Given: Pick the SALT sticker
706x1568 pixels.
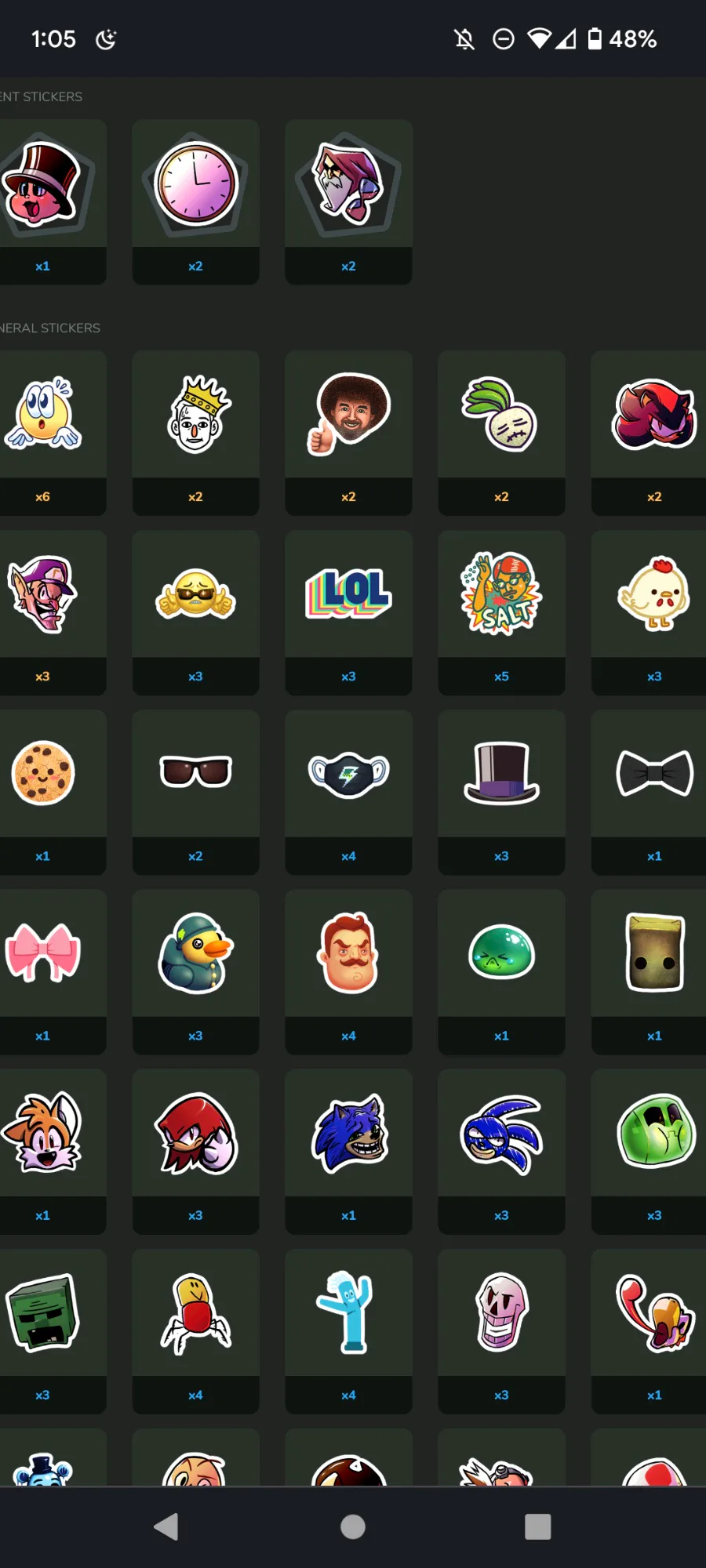Looking at the screenshot, I should (x=501, y=612).
